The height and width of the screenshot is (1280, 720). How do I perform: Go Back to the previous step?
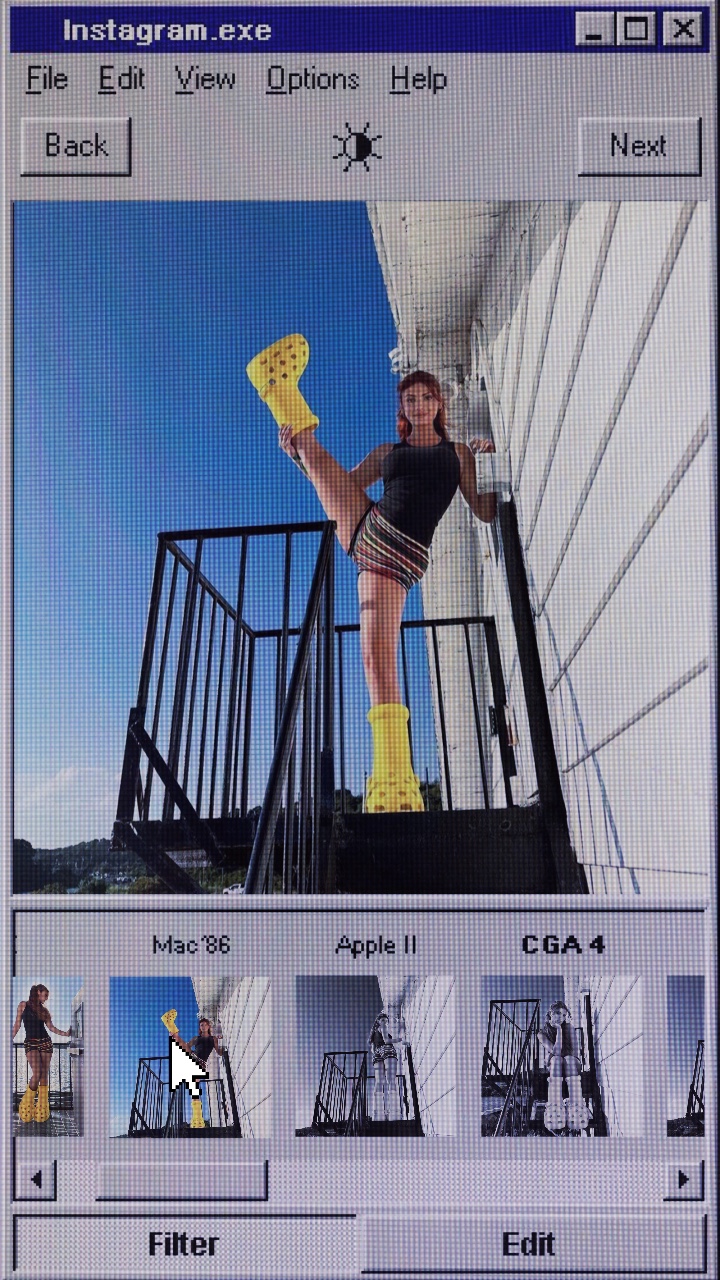(x=76, y=146)
